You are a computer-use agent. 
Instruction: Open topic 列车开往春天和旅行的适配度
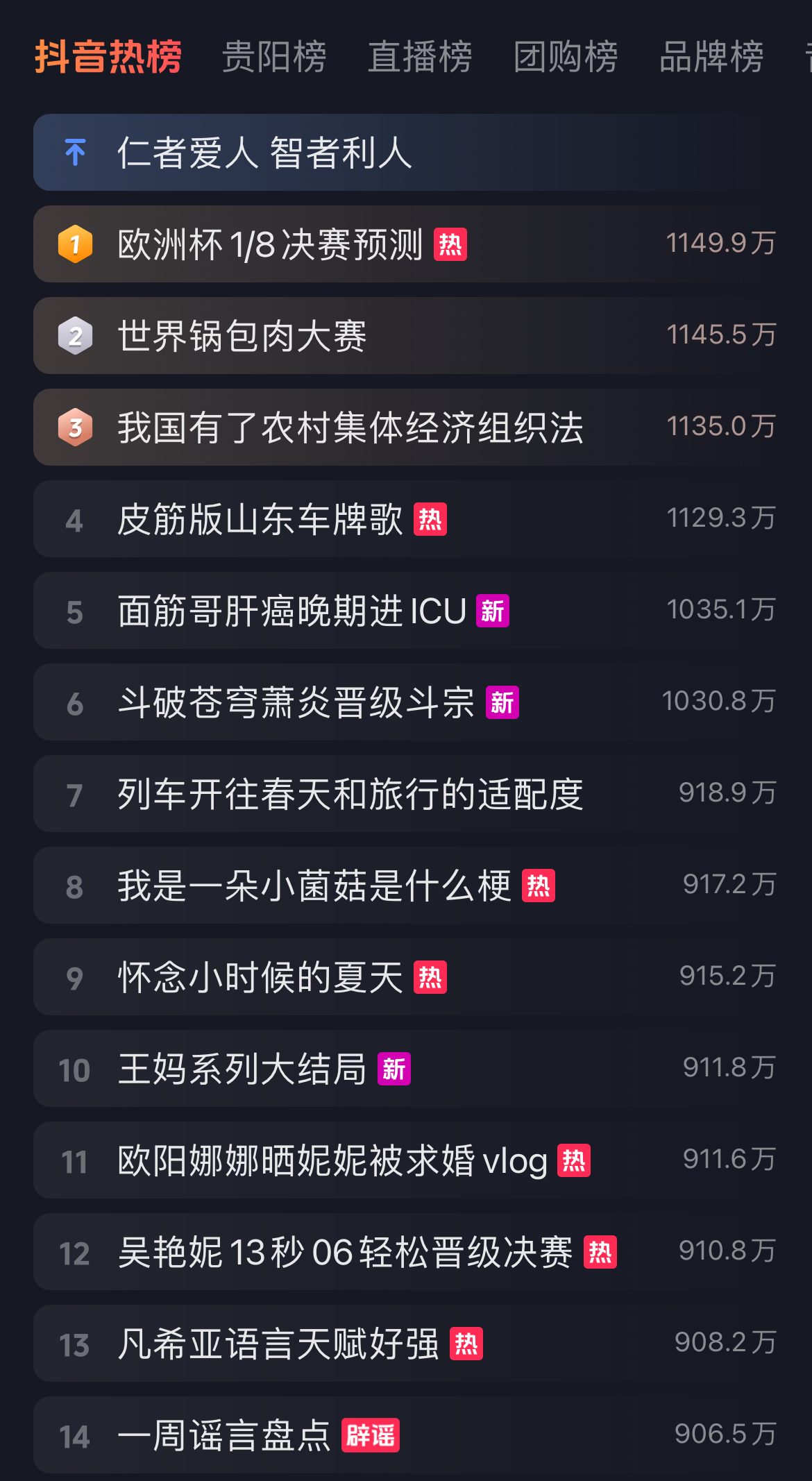350,794
